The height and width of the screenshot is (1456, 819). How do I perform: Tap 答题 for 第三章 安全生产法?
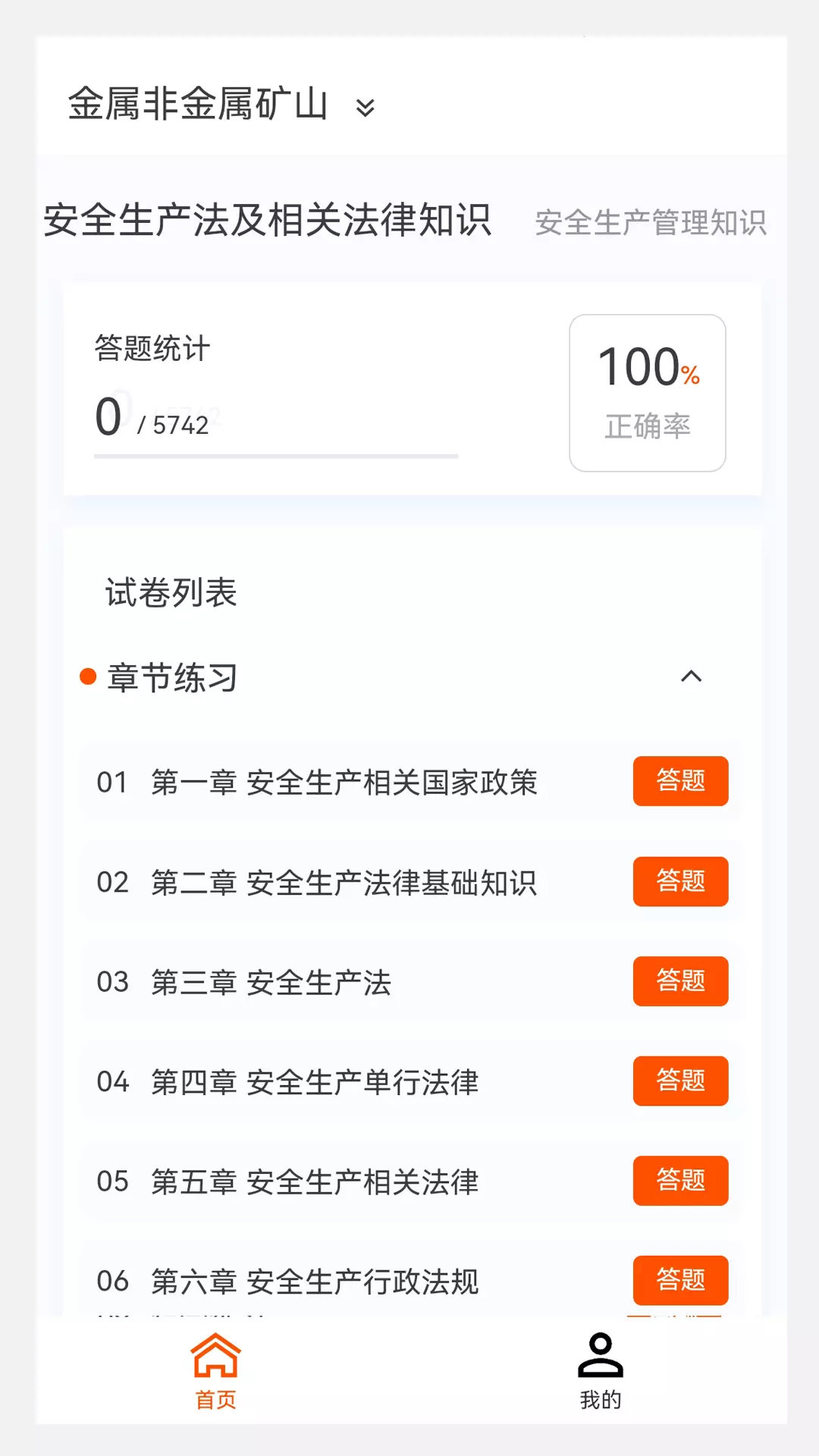tap(680, 981)
